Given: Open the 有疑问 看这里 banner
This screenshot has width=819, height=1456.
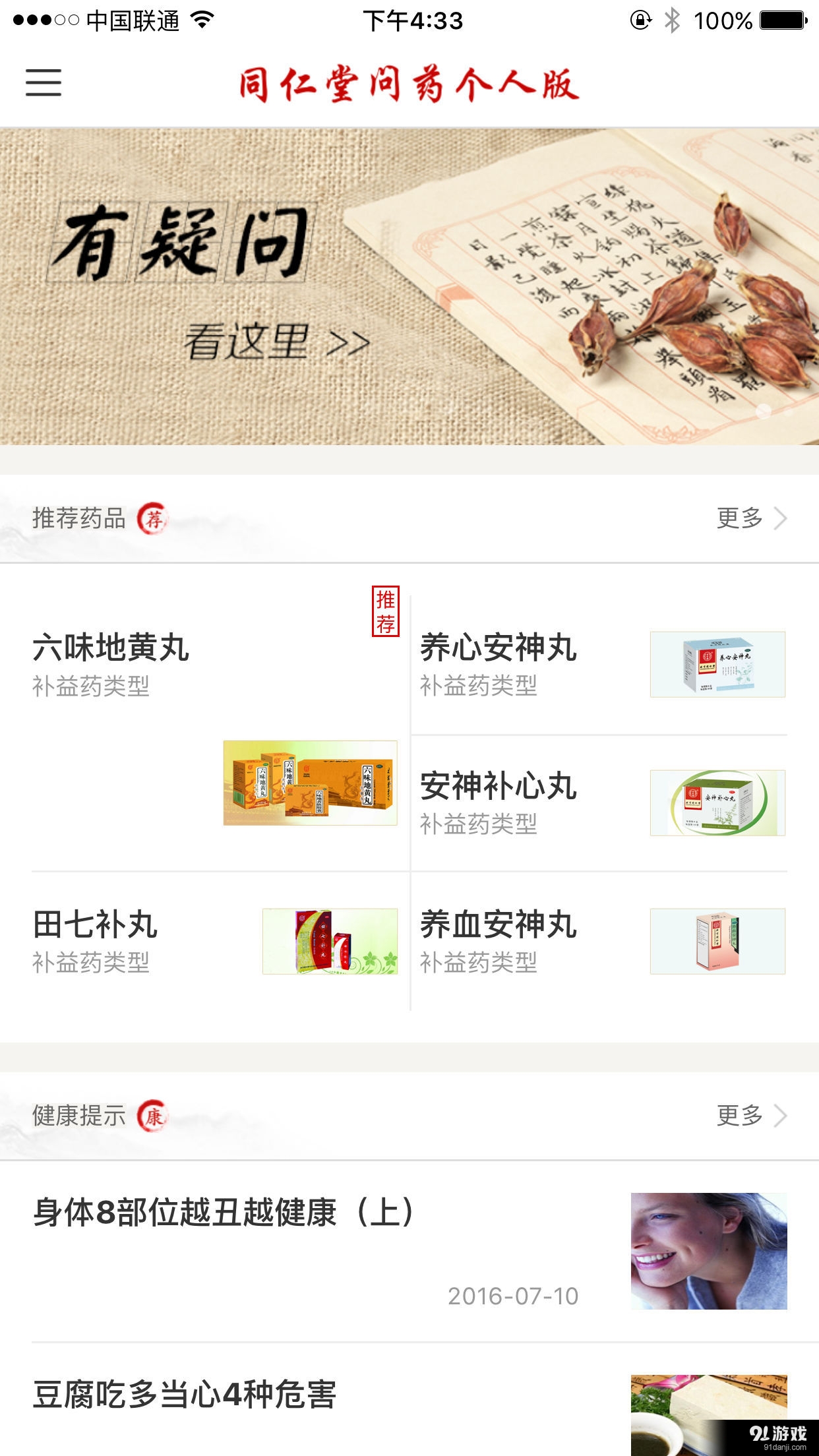Looking at the screenshot, I should (409, 286).
